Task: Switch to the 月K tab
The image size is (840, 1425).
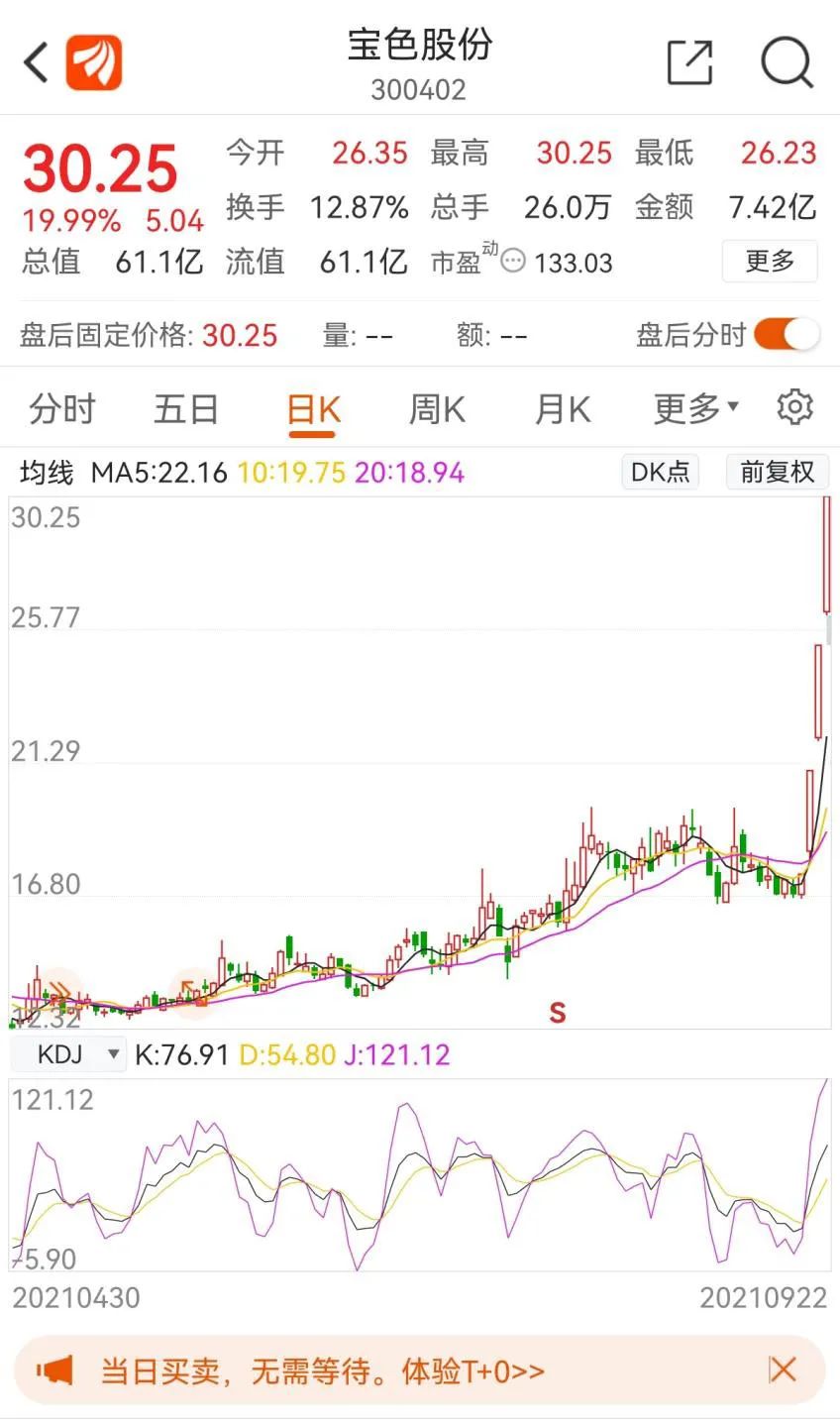Action: click(x=562, y=408)
